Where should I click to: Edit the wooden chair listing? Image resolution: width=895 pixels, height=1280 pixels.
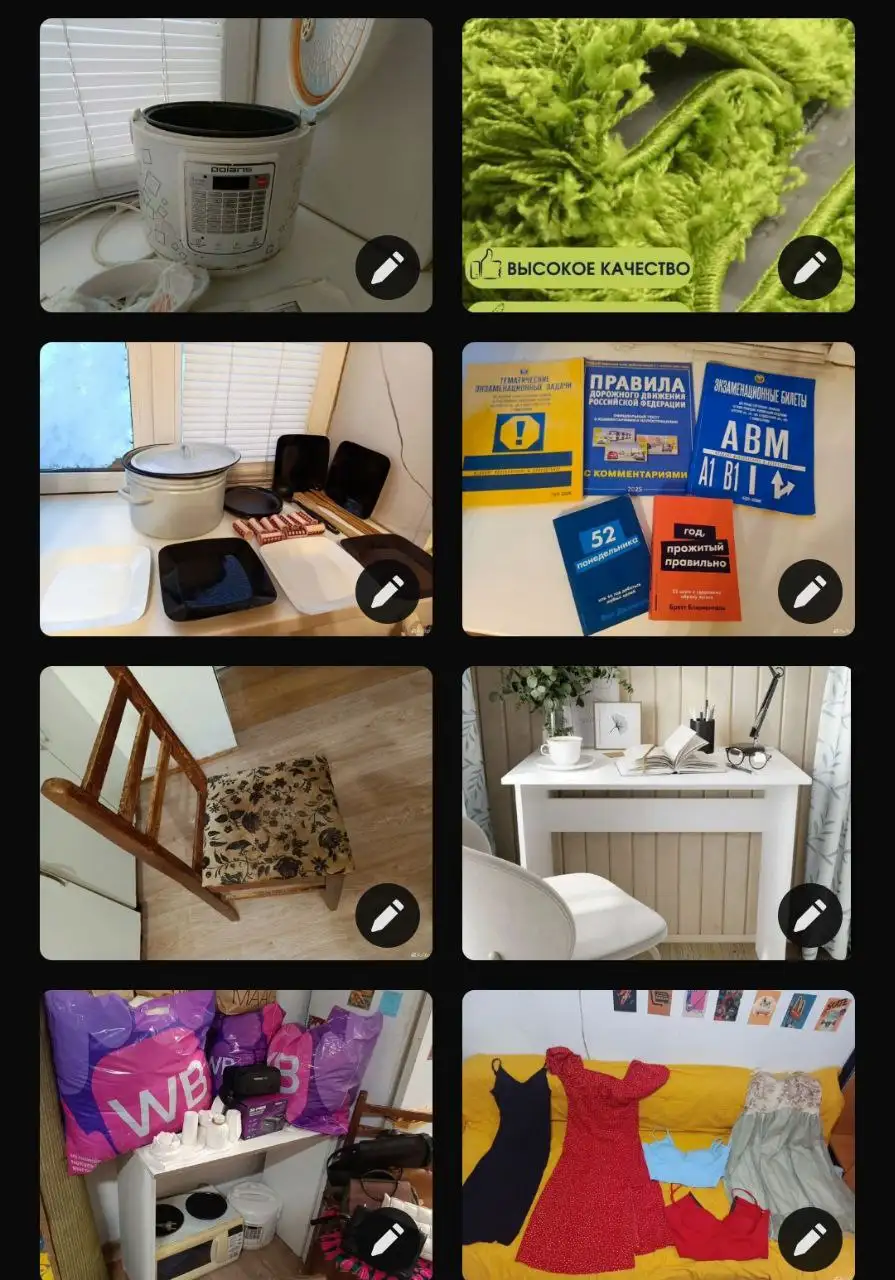387,915
